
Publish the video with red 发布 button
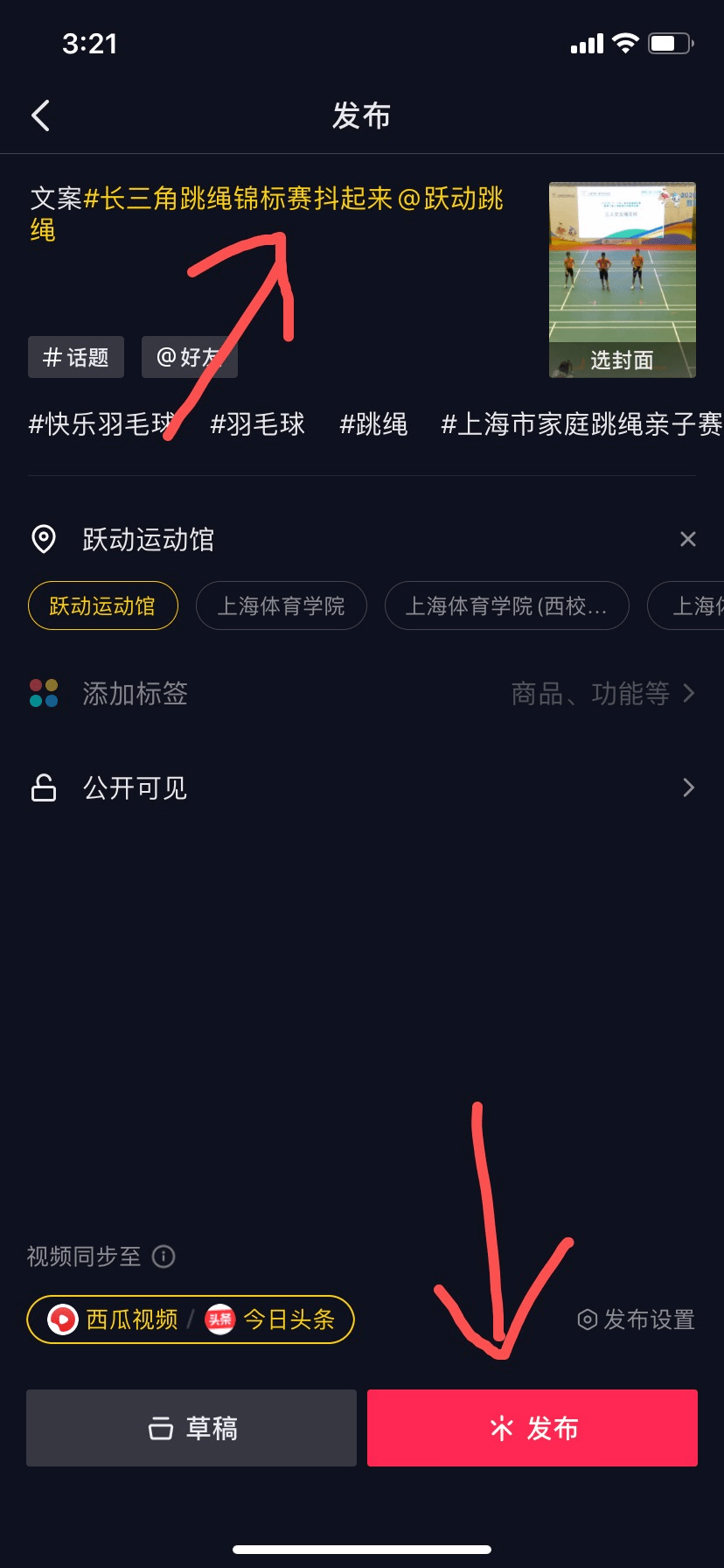click(x=533, y=1428)
